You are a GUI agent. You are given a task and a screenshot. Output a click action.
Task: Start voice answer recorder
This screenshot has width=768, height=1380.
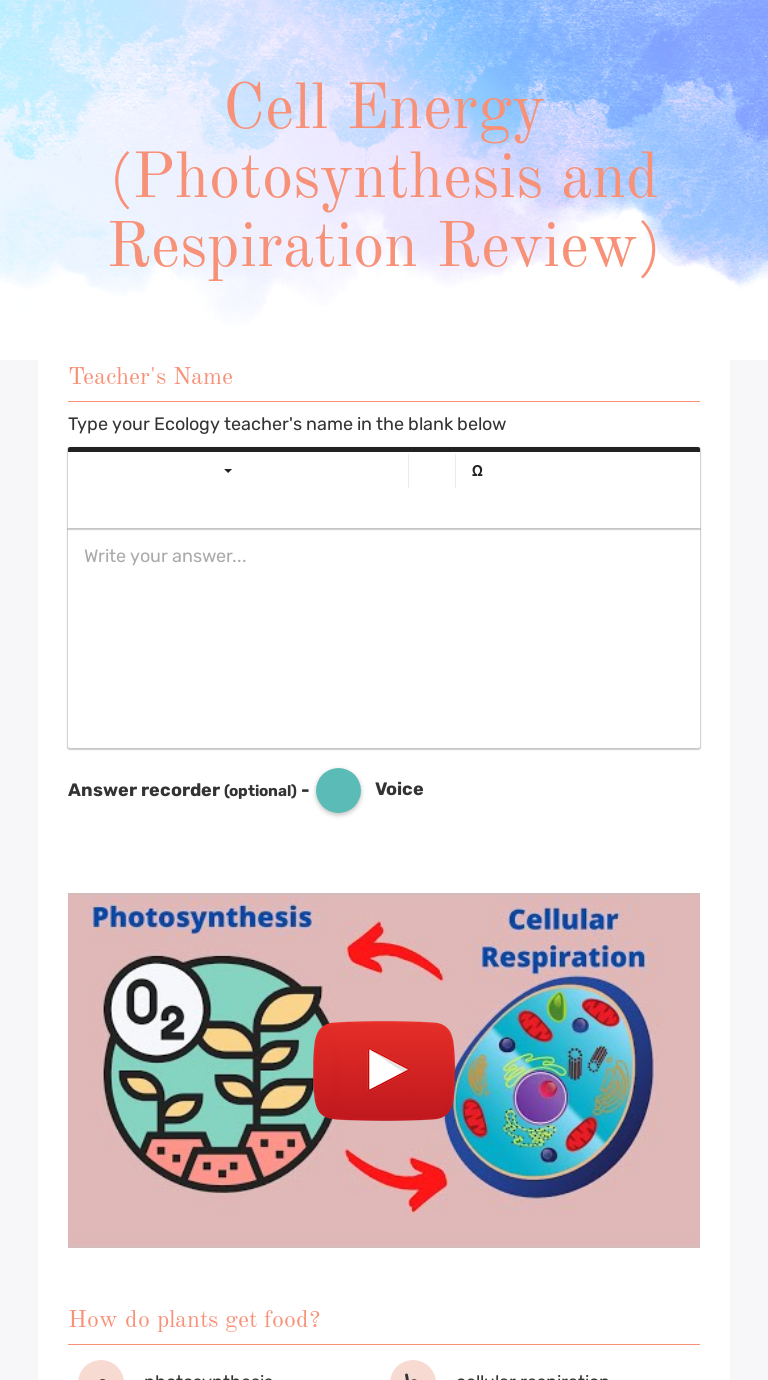338,790
